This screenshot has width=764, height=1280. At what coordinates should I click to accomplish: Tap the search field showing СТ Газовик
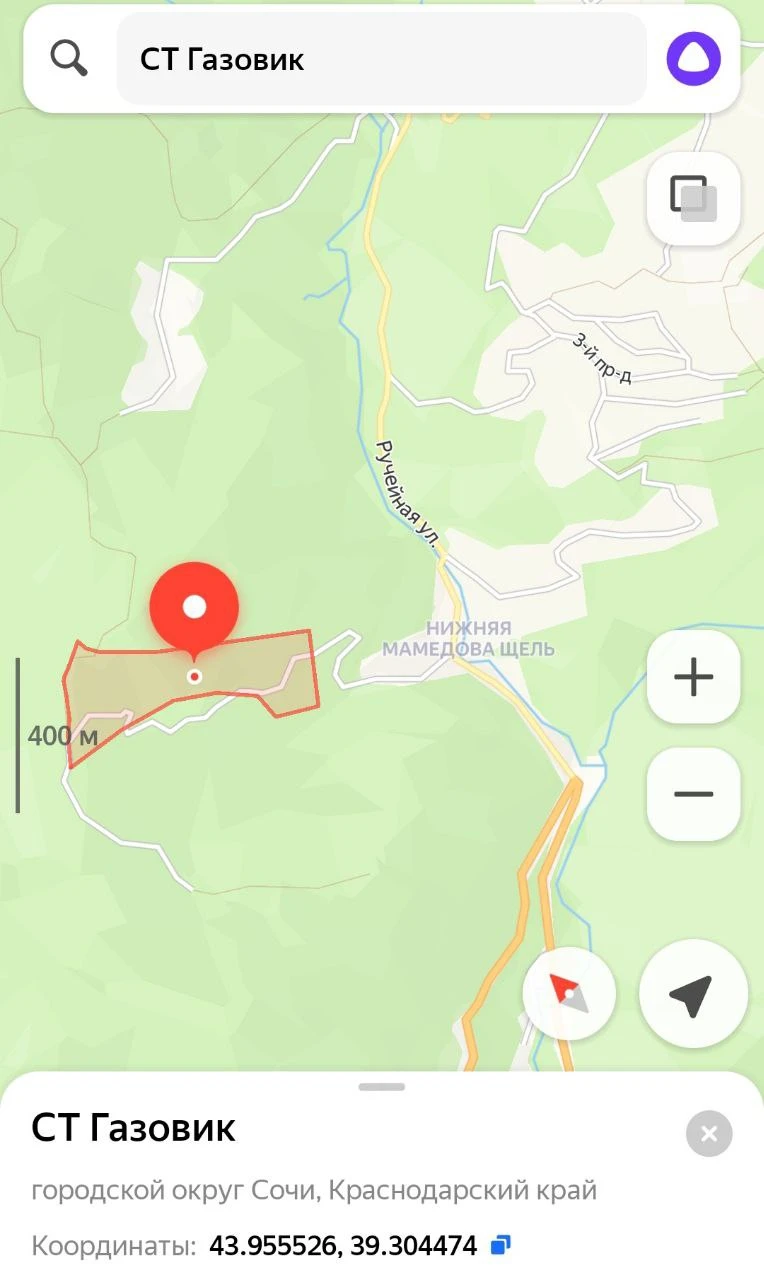tap(381, 59)
